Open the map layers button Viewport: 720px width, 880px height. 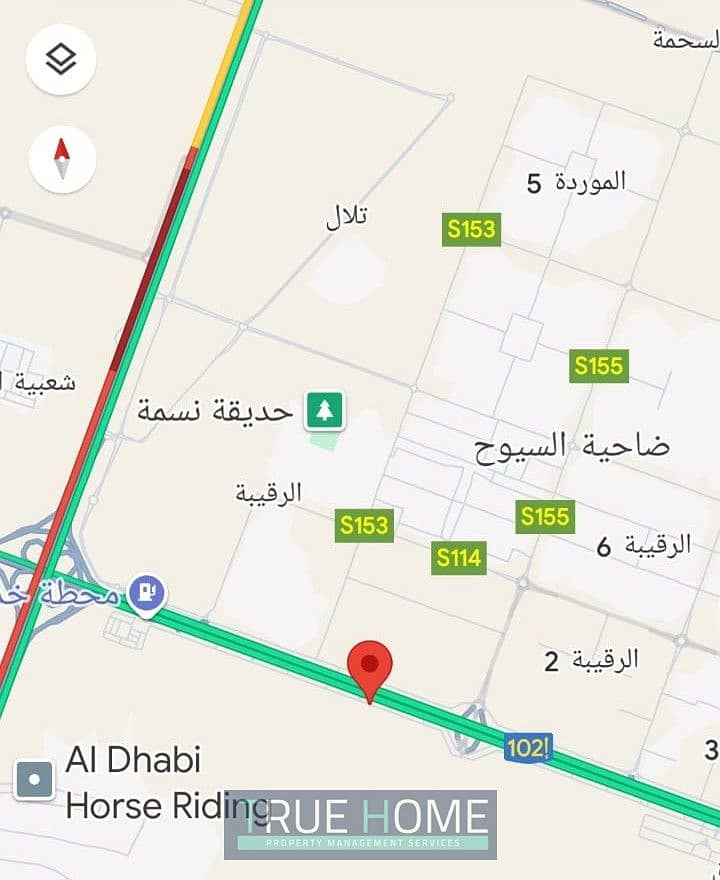click(x=62, y=61)
